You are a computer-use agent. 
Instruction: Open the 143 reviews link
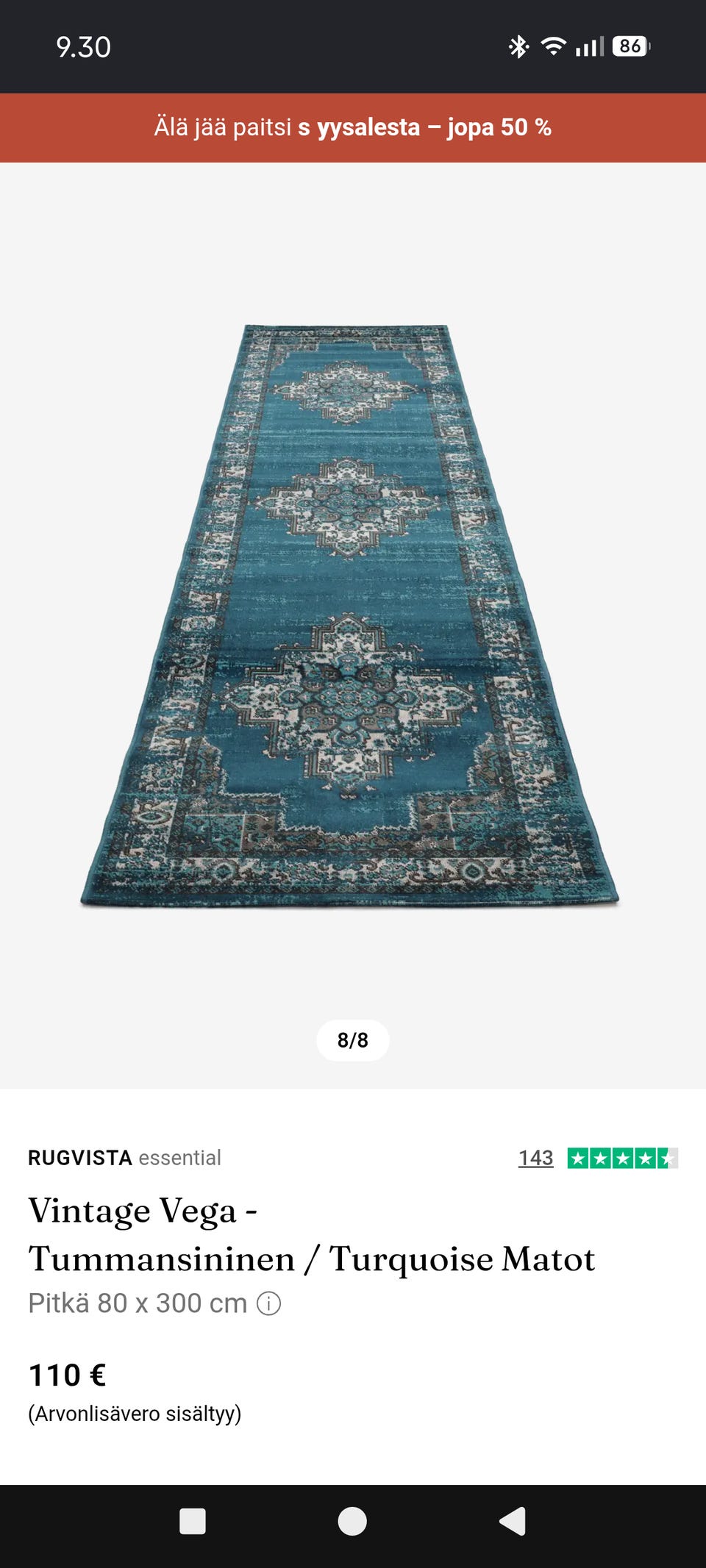tap(535, 1158)
